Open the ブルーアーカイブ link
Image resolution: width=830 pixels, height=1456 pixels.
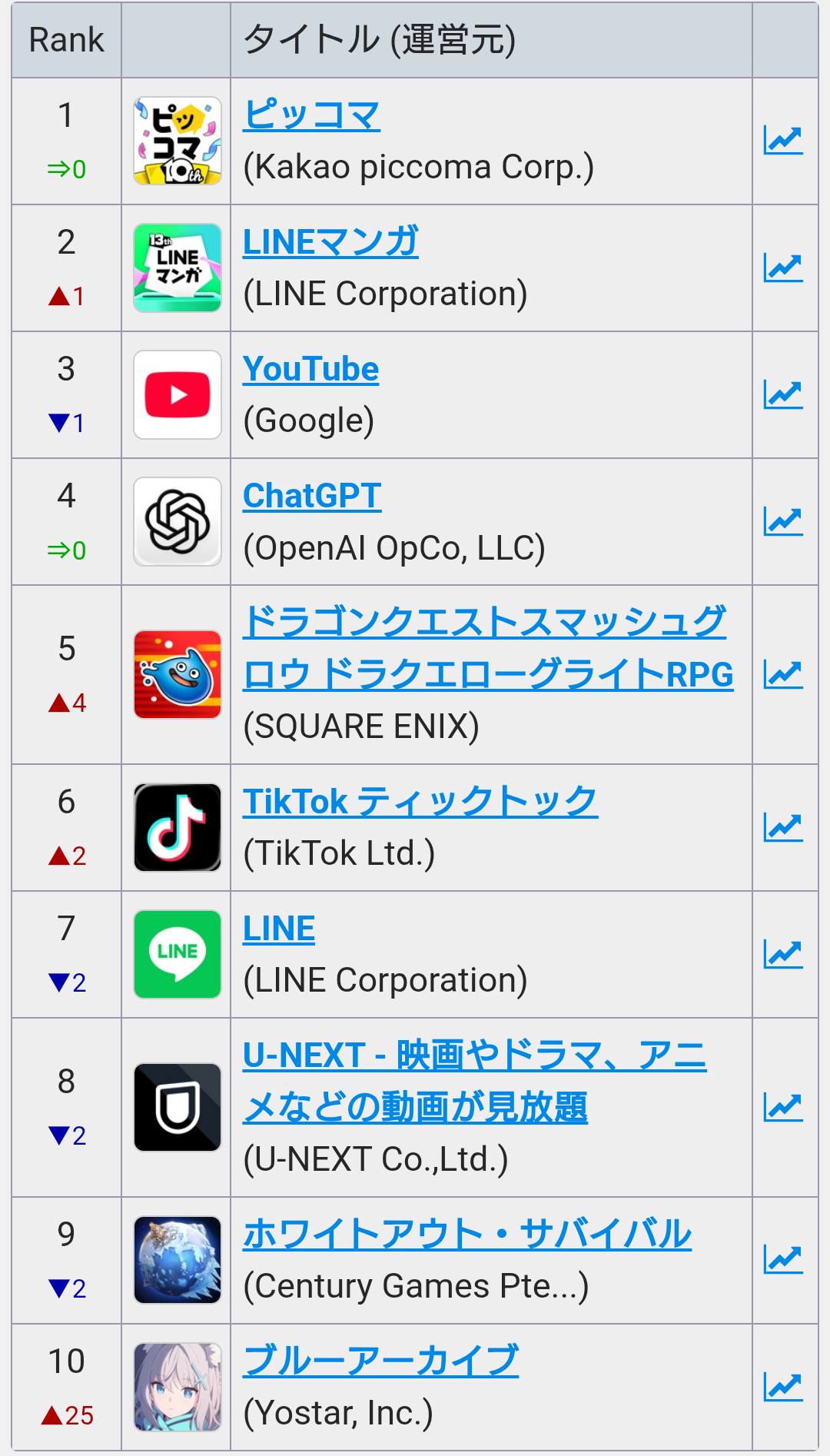tap(380, 1361)
